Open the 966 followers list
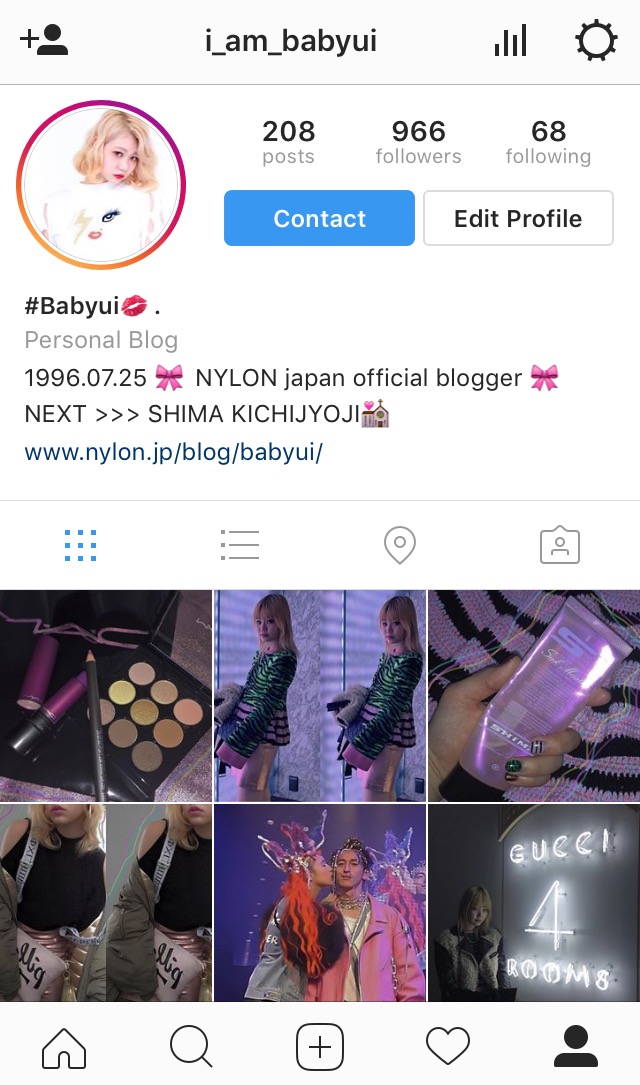 418,142
